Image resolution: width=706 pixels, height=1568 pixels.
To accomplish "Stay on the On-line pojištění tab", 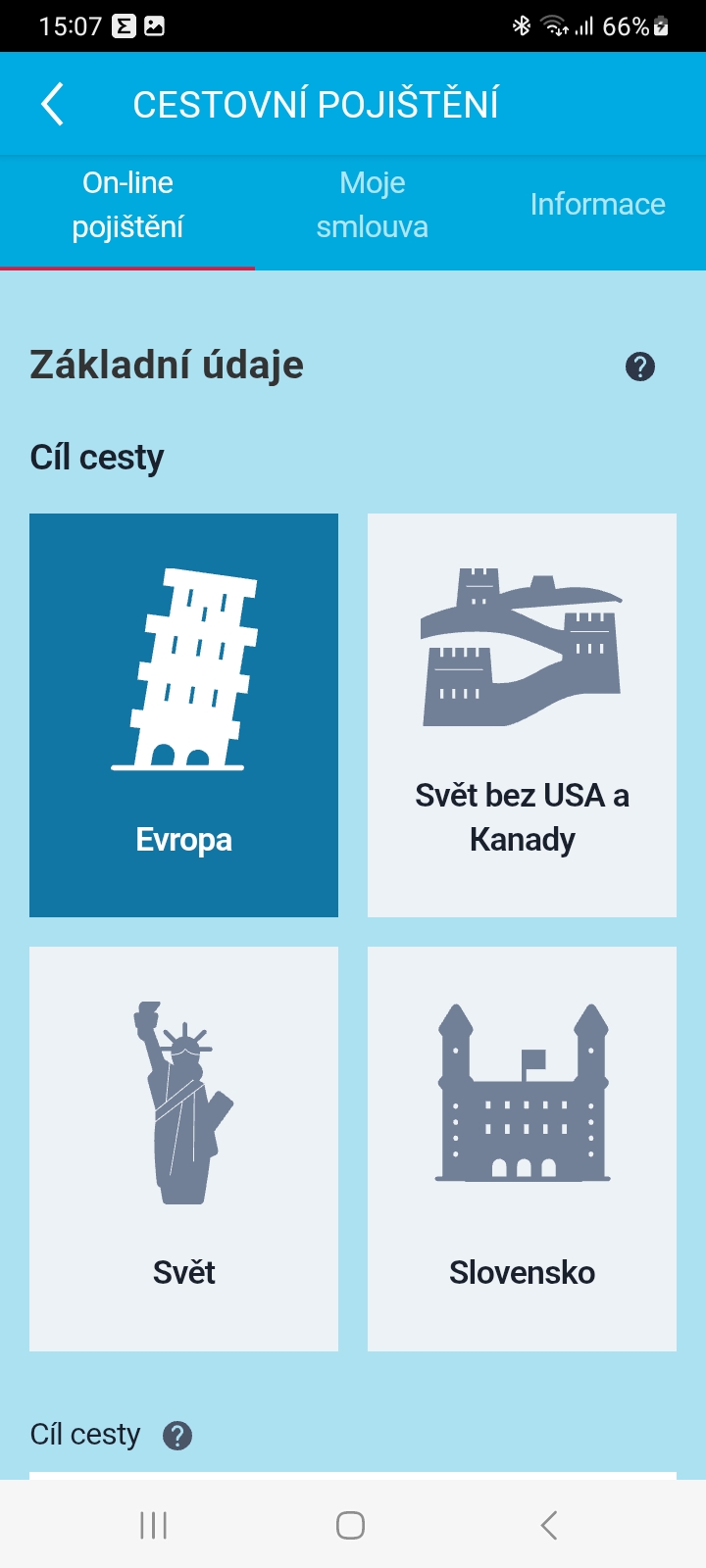I will (x=127, y=204).
